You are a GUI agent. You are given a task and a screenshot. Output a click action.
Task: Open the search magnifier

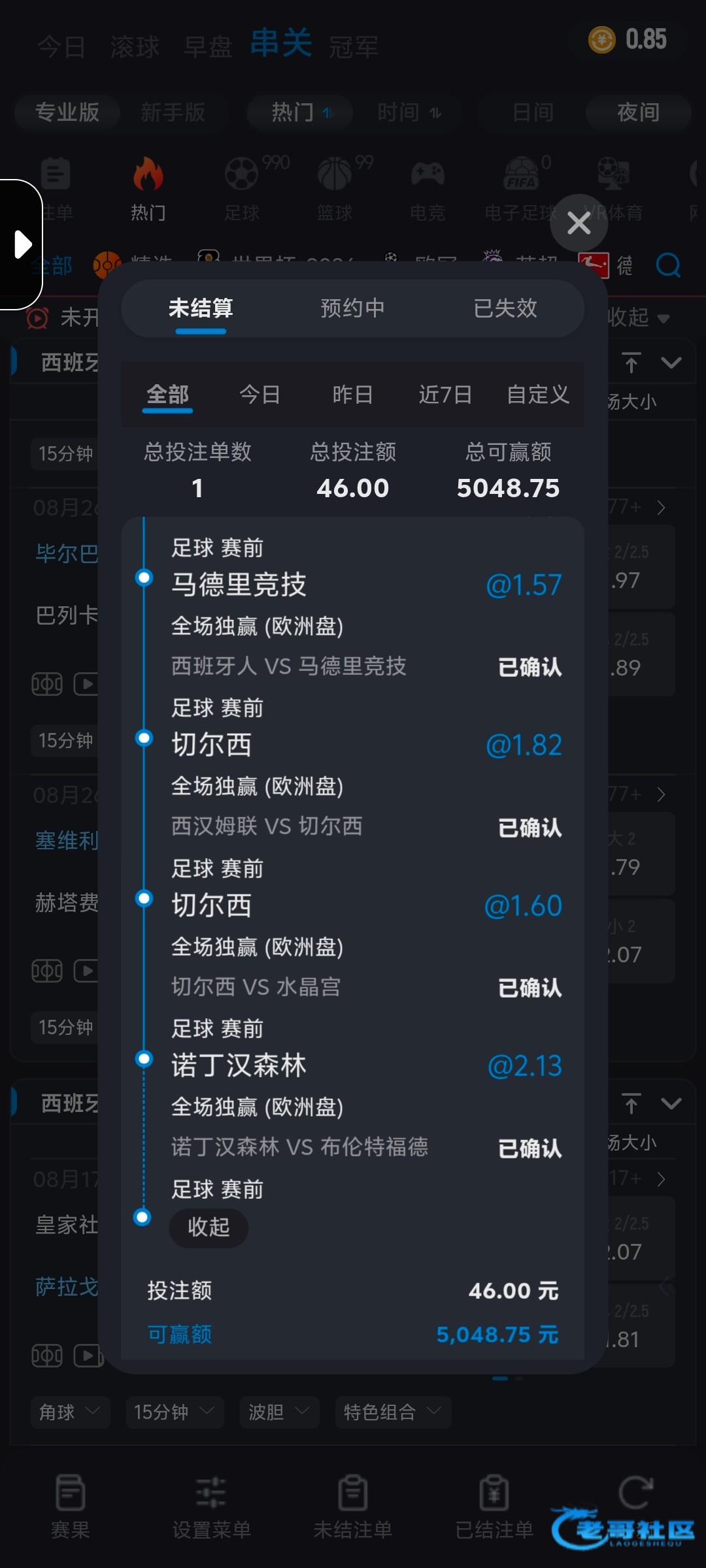[668, 265]
